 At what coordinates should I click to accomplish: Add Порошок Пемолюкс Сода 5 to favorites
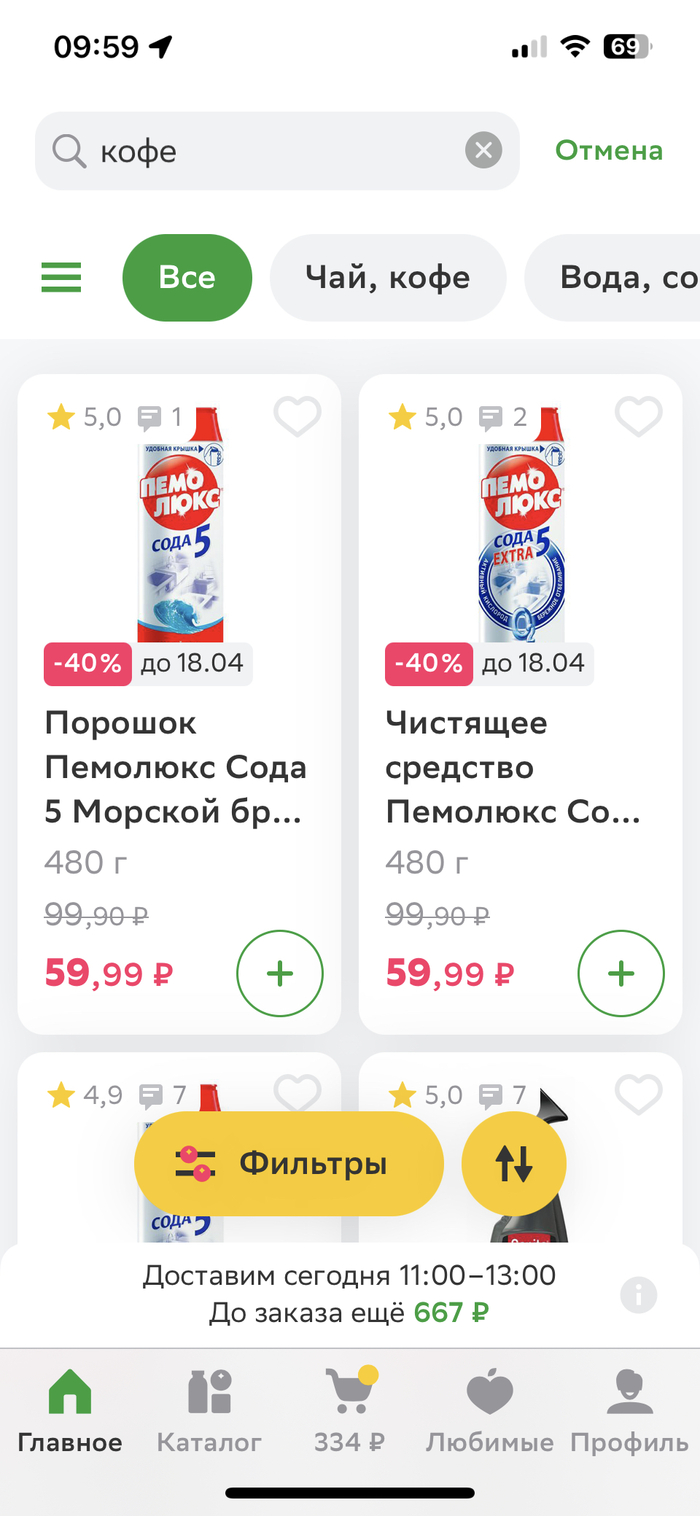pyautogui.click(x=297, y=417)
